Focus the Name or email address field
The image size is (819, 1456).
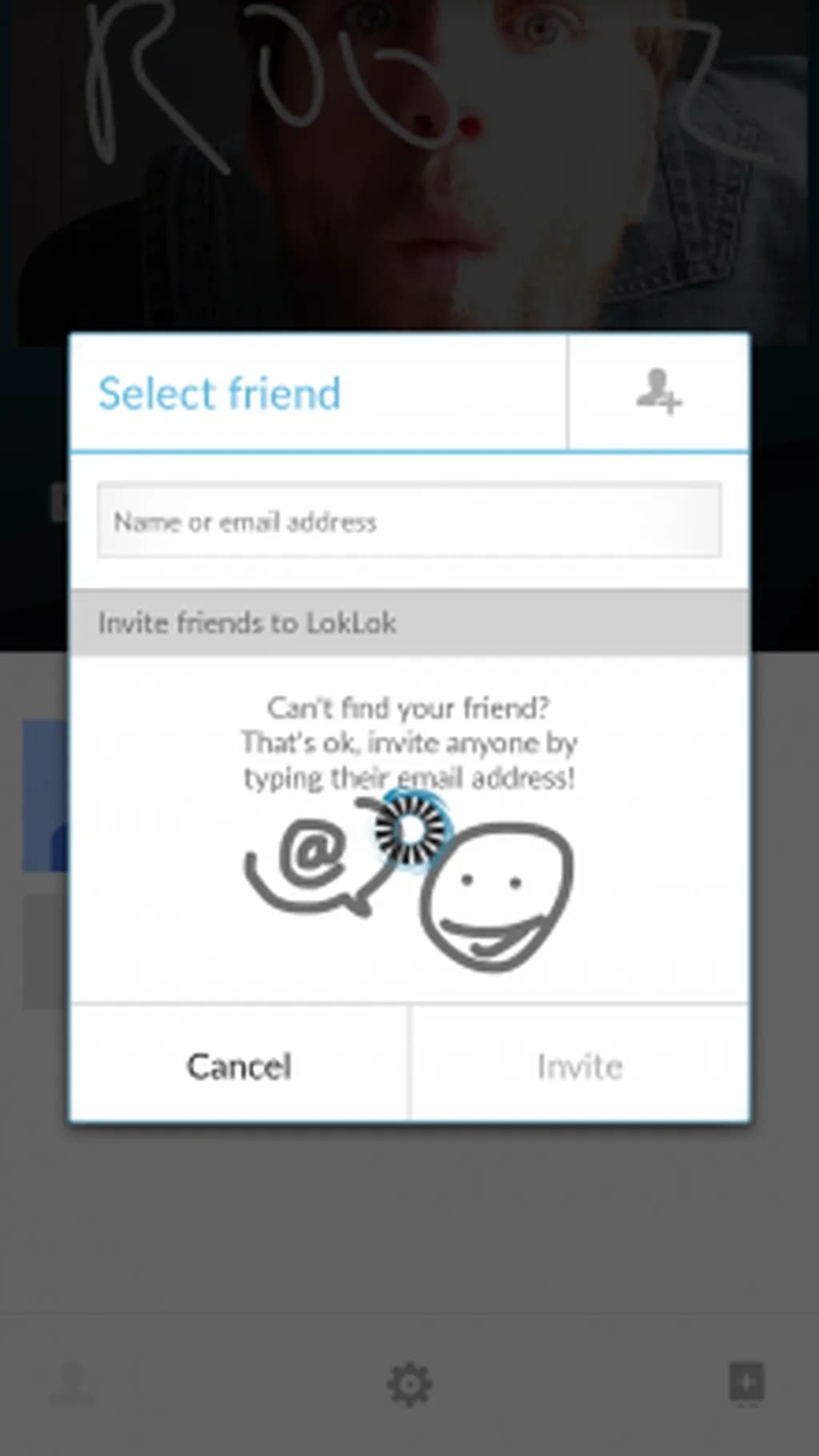(x=409, y=521)
